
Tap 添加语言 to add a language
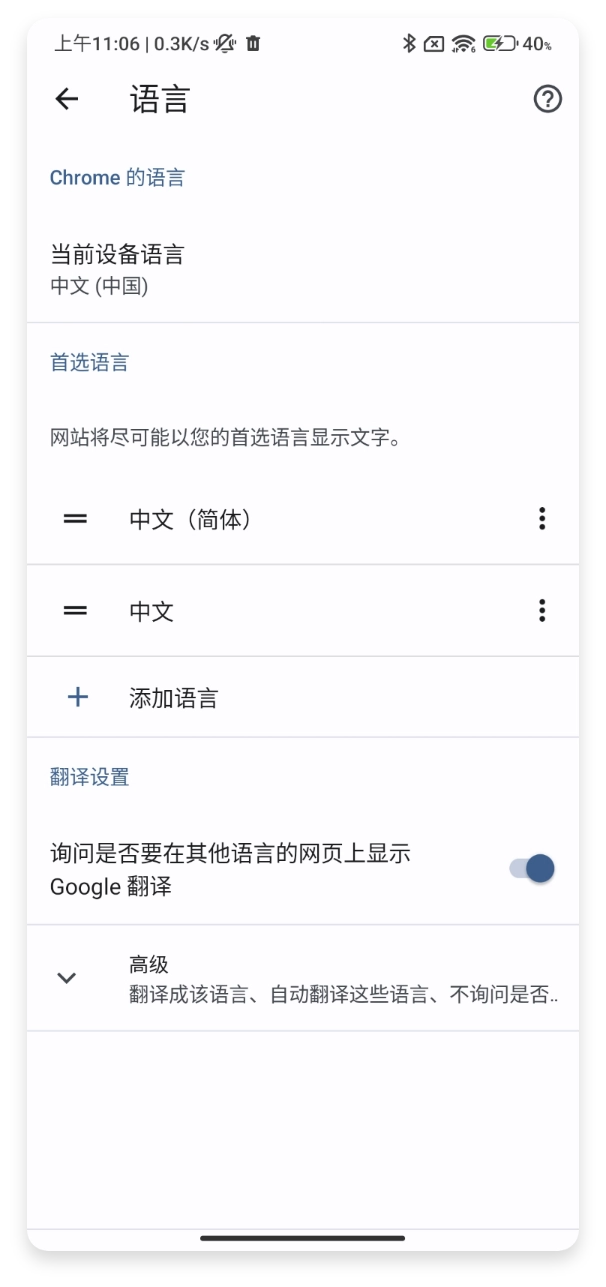pyautogui.click(x=173, y=698)
